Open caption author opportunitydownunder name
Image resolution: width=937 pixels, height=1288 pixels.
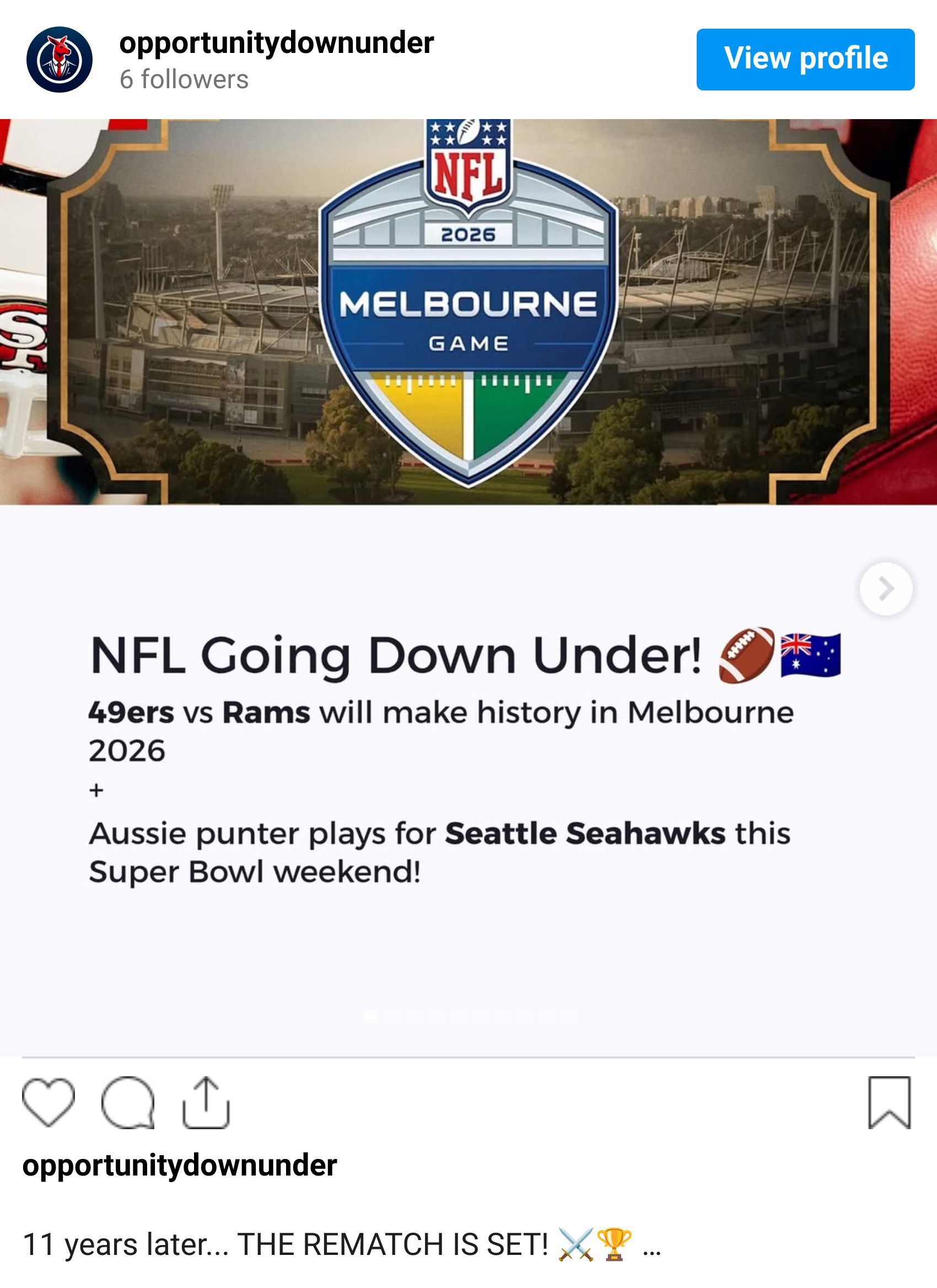179,1166
